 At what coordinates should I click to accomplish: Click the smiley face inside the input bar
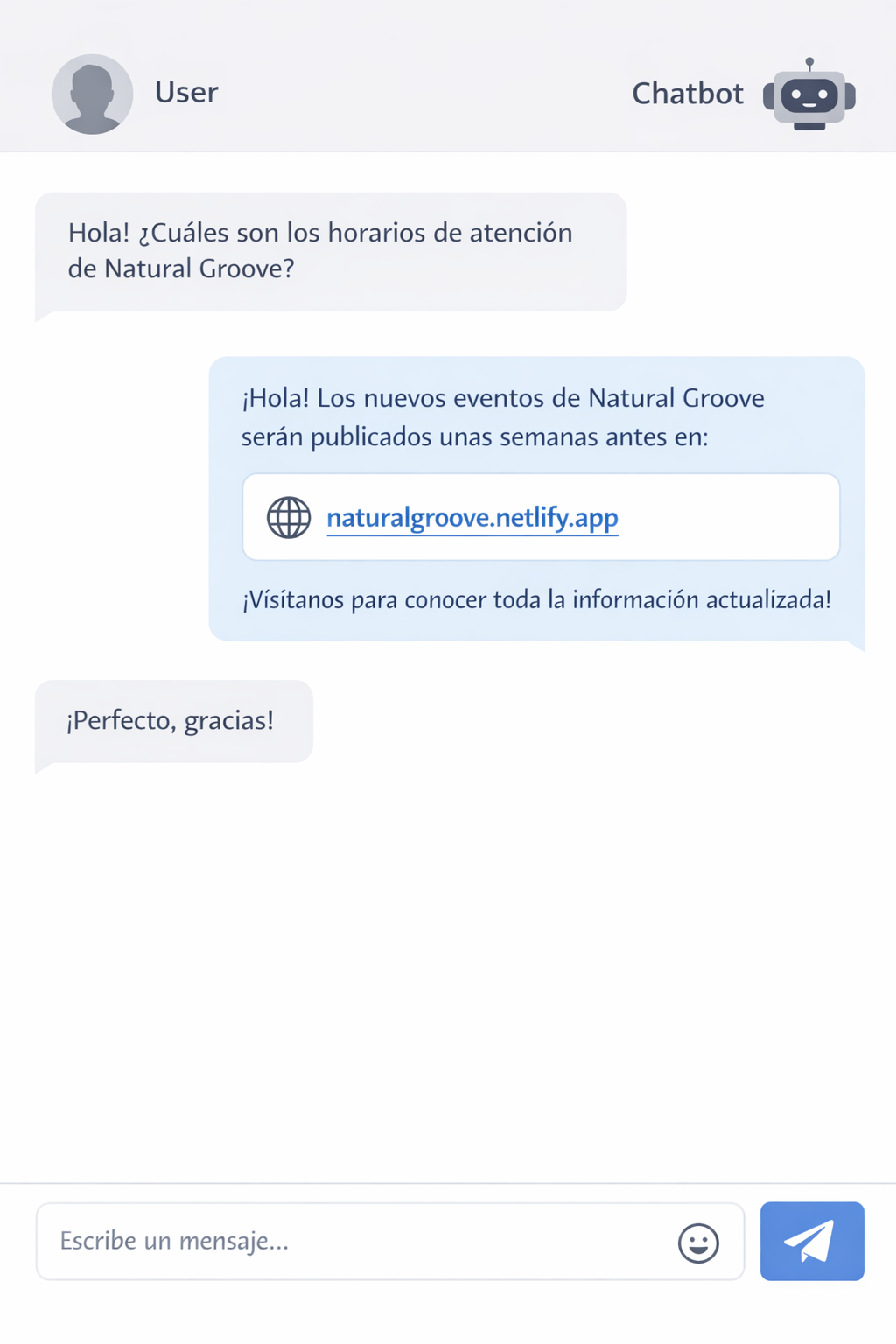click(697, 1241)
